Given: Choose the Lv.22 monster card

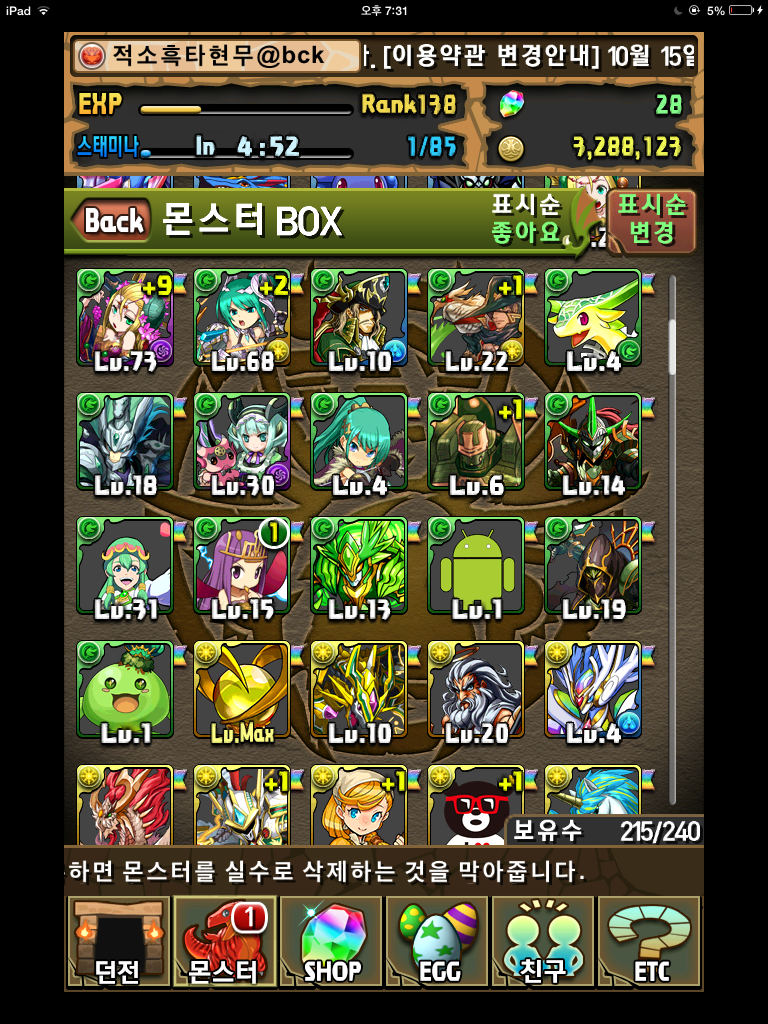Looking at the screenshot, I should (x=476, y=318).
